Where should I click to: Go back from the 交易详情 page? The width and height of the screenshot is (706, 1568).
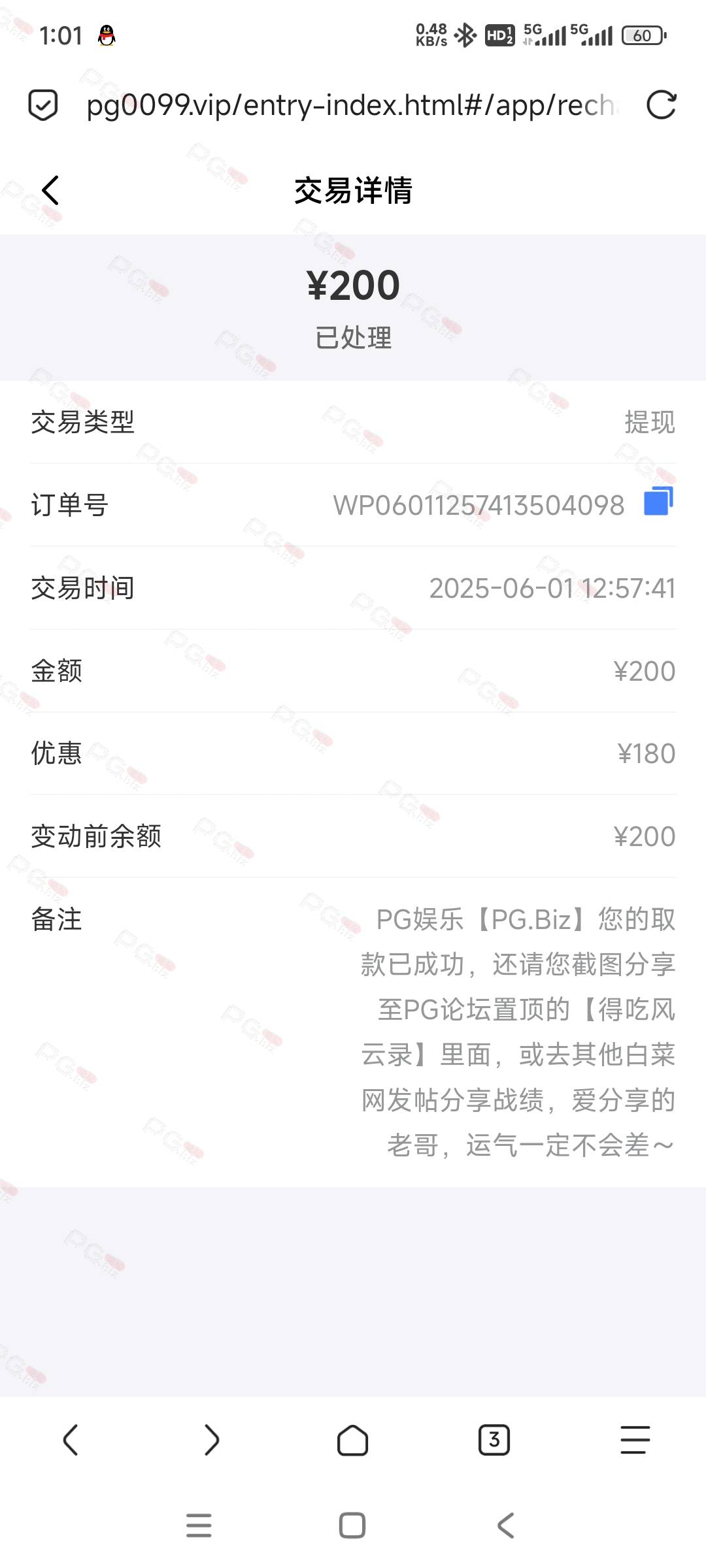click(x=50, y=191)
